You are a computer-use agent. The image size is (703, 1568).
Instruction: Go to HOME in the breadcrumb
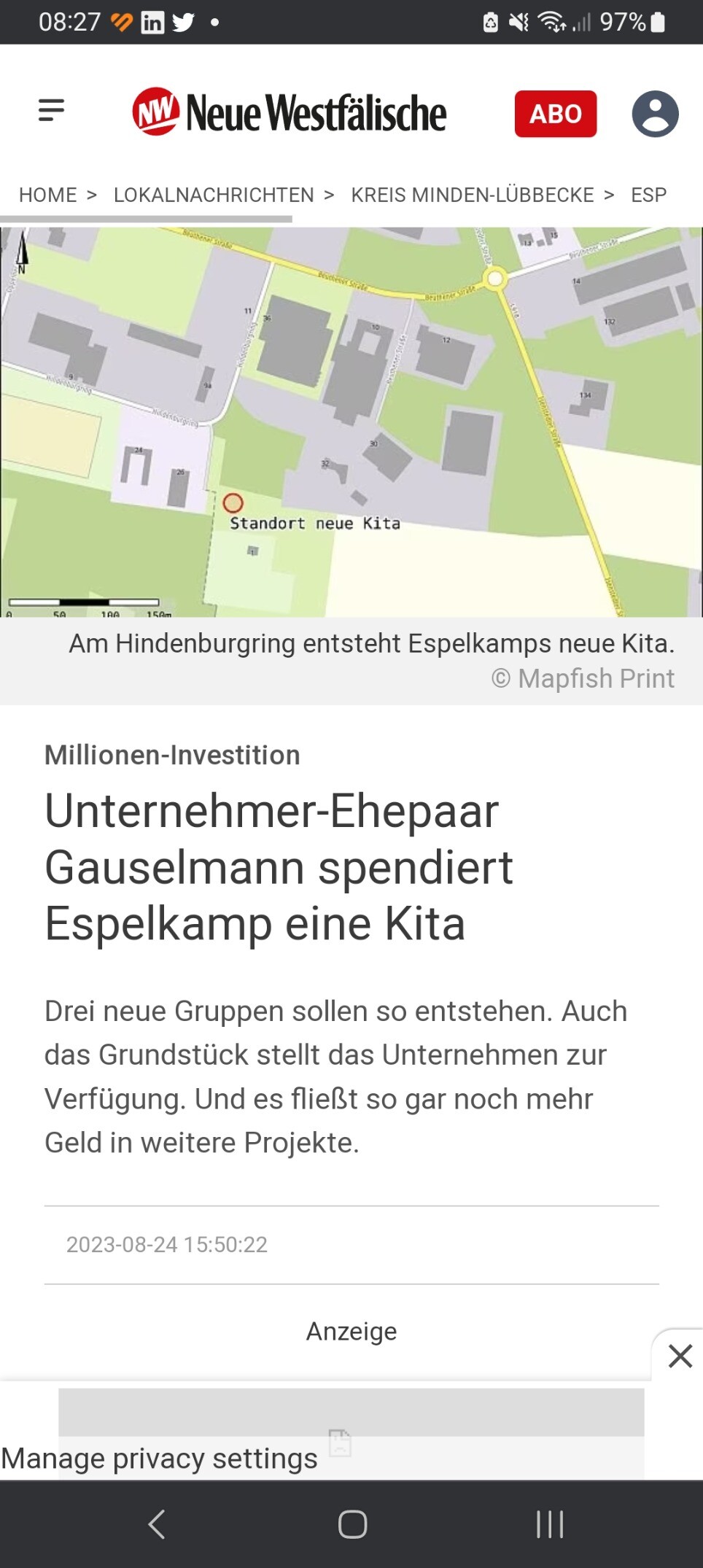[x=47, y=195]
